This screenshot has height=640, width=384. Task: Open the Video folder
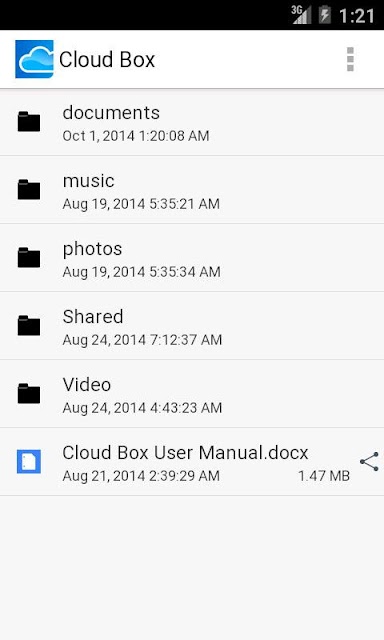192,394
